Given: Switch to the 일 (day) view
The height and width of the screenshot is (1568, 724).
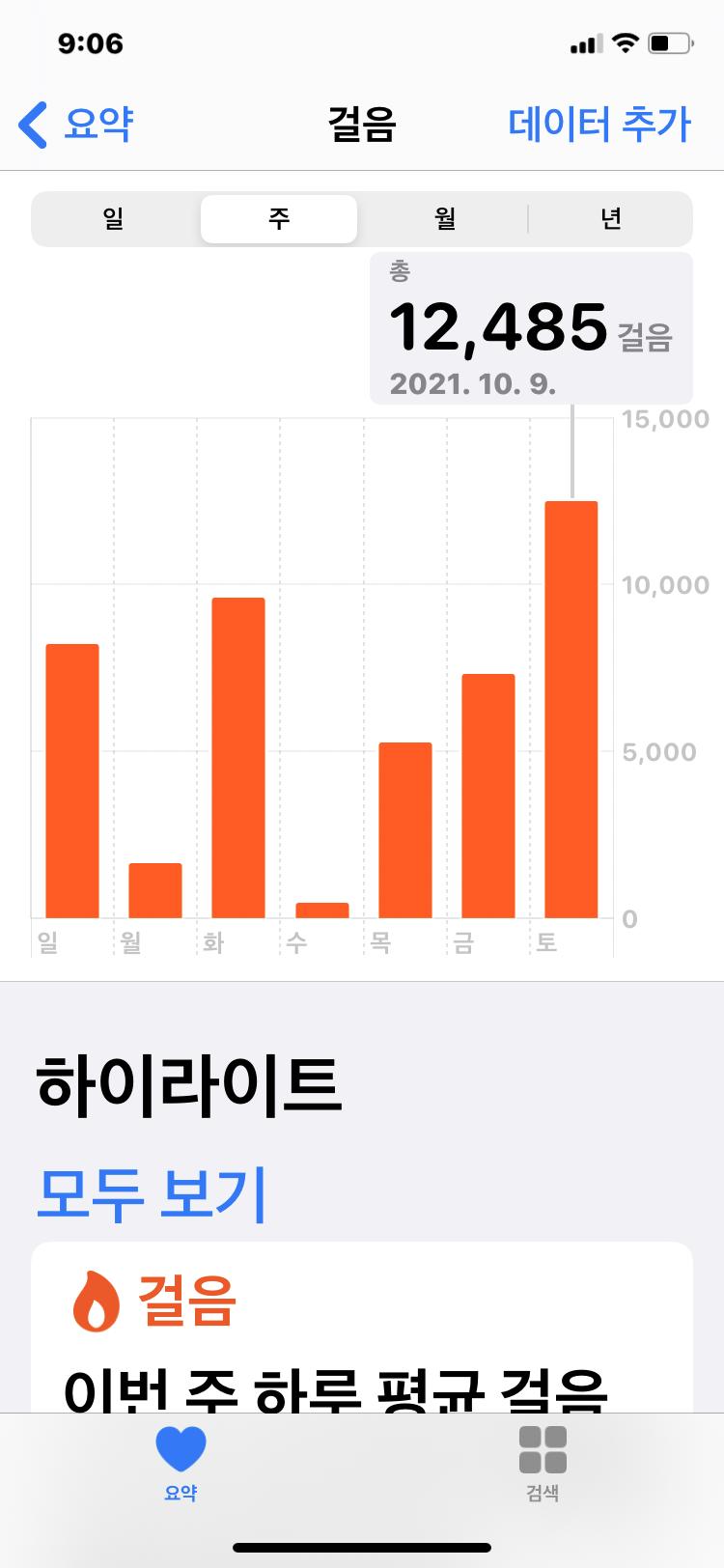Looking at the screenshot, I should coord(114,219).
